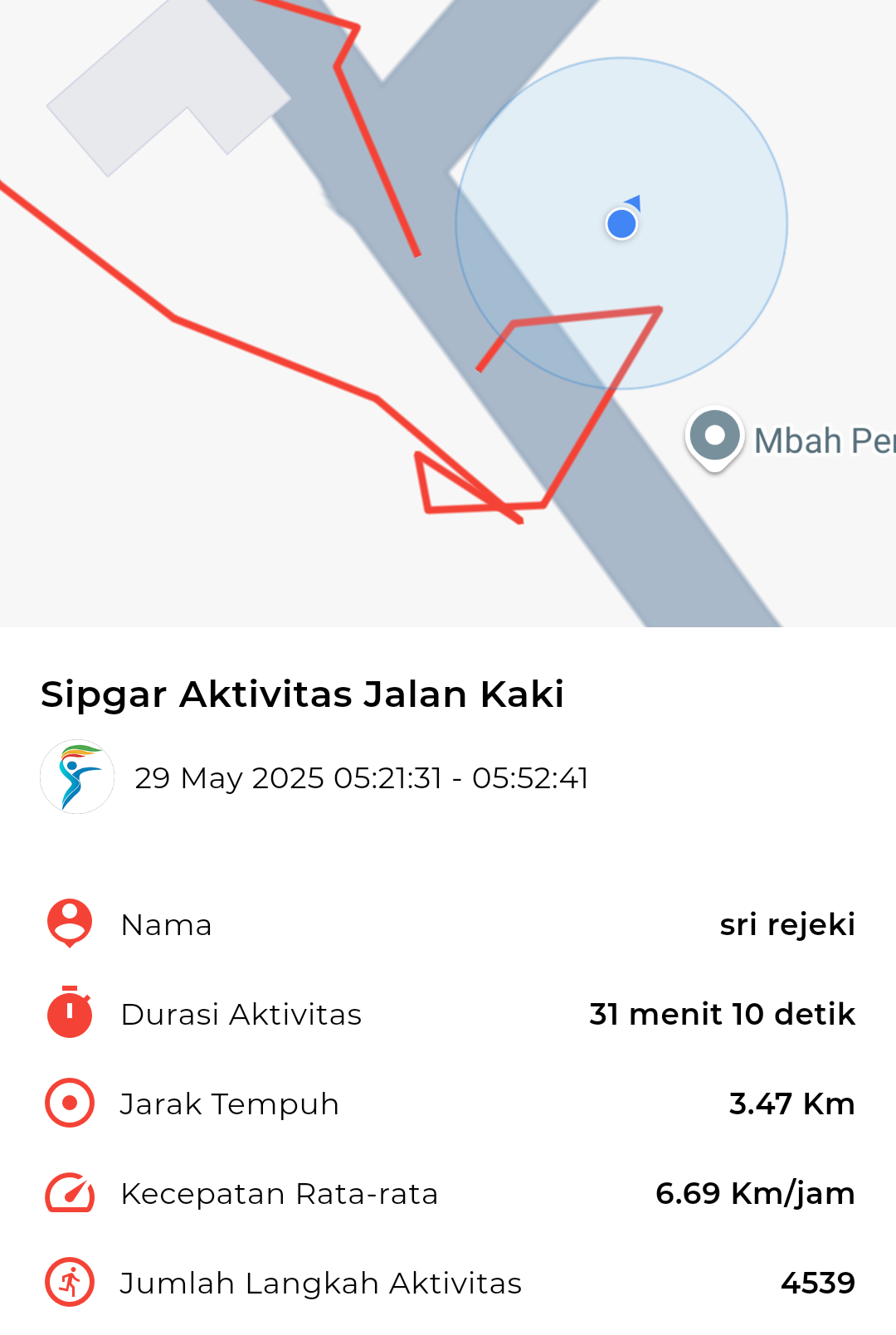The height and width of the screenshot is (1335, 896).
Task: Click the Mbah Pen map marker pin
Action: point(713,436)
